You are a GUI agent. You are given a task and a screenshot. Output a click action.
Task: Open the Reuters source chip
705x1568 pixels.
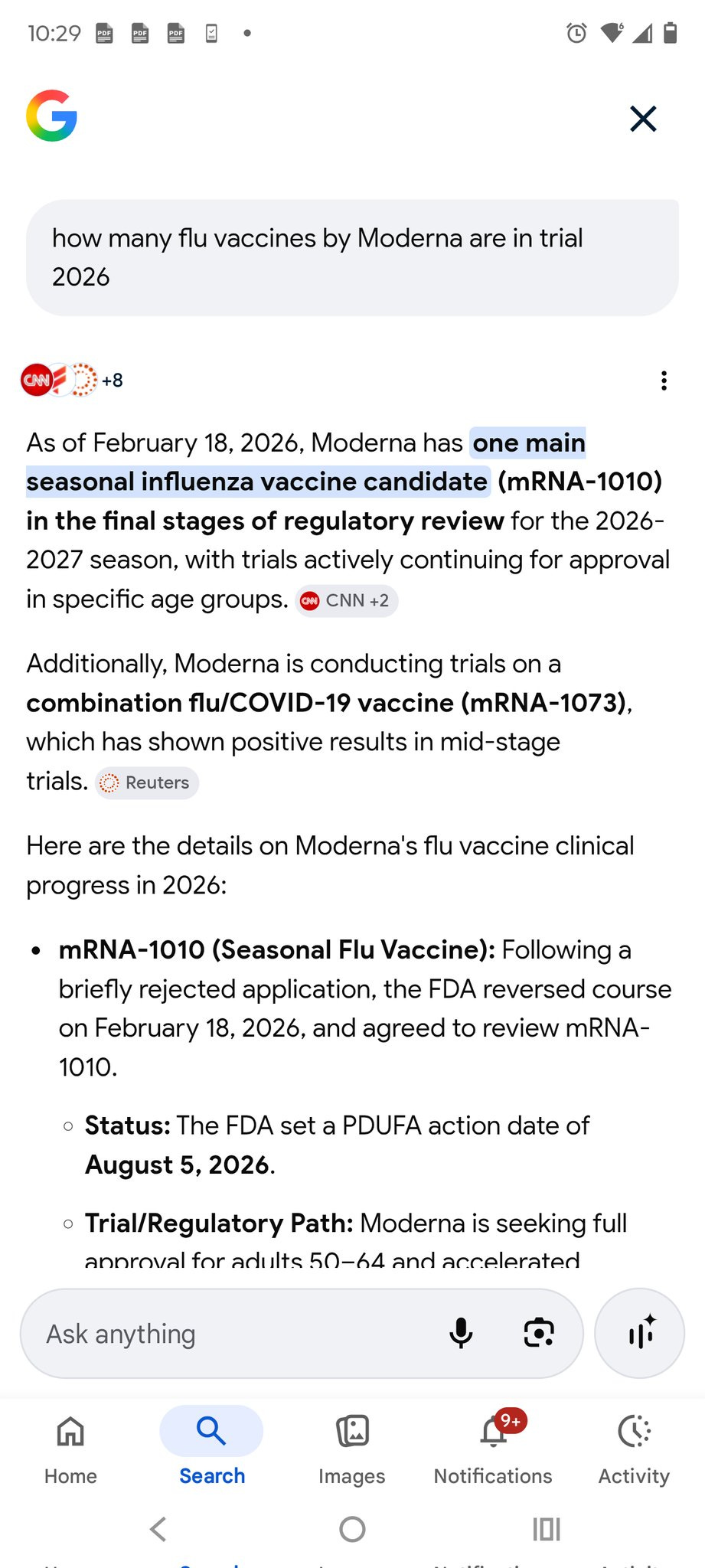pos(147,782)
